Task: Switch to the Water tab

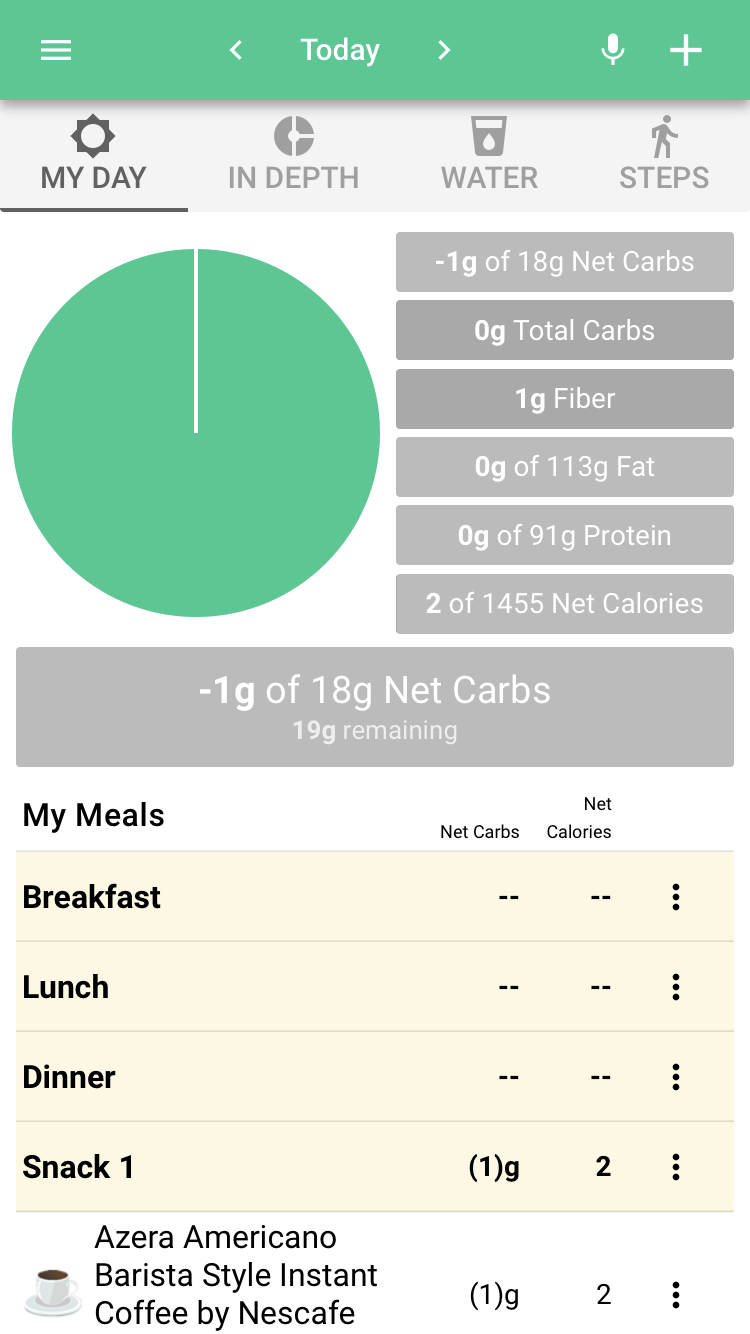Action: click(490, 155)
